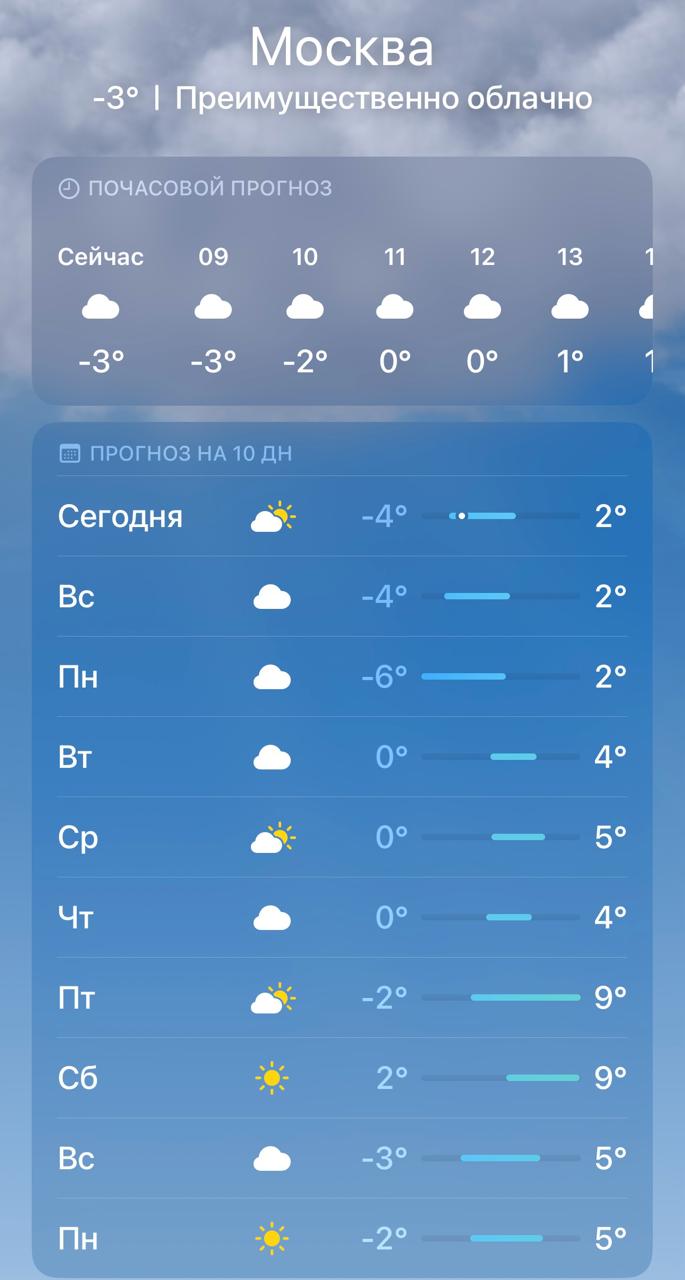Viewport: 685px width, 1280px height.
Task: Open the Пн forecast with -6° low
Action: tap(342, 677)
